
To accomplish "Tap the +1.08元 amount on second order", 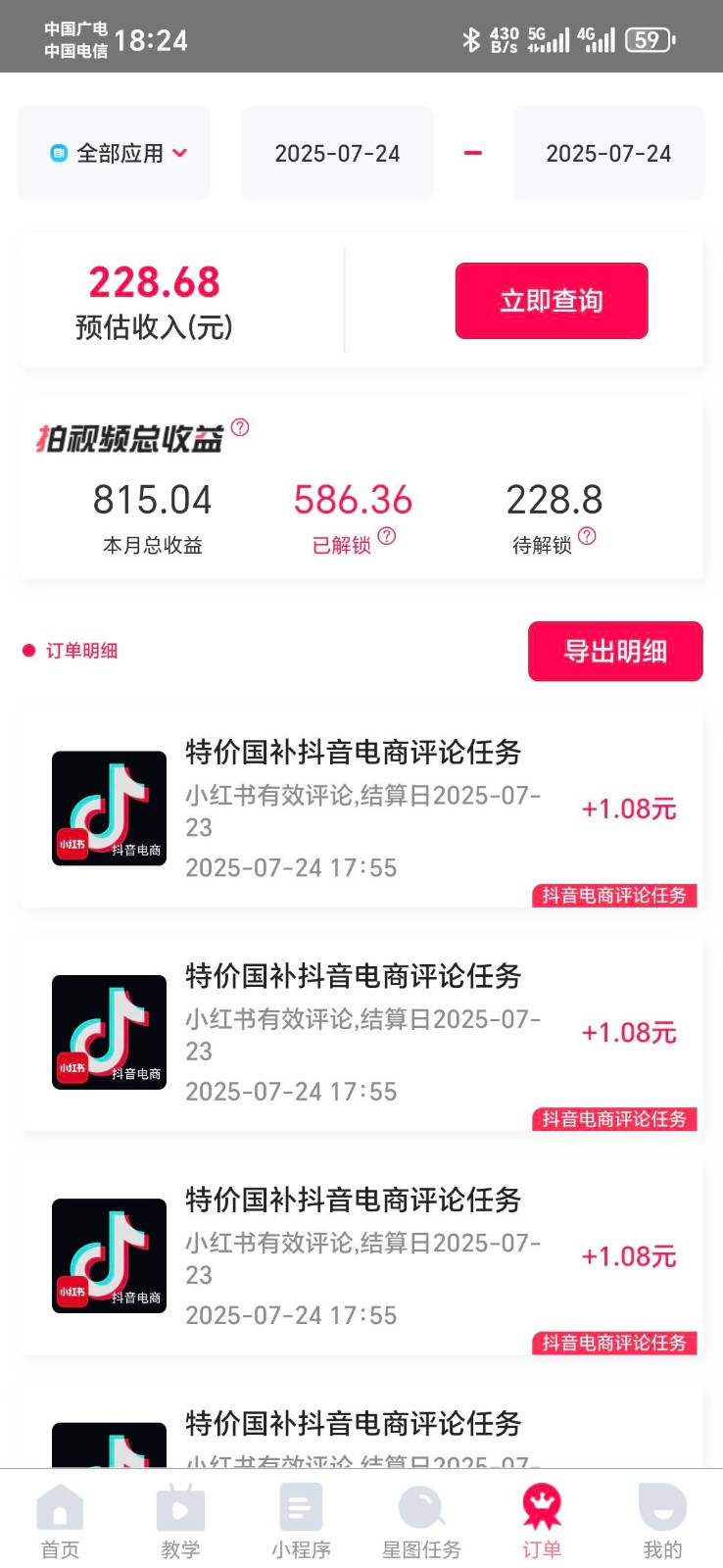I will click(x=628, y=1031).
